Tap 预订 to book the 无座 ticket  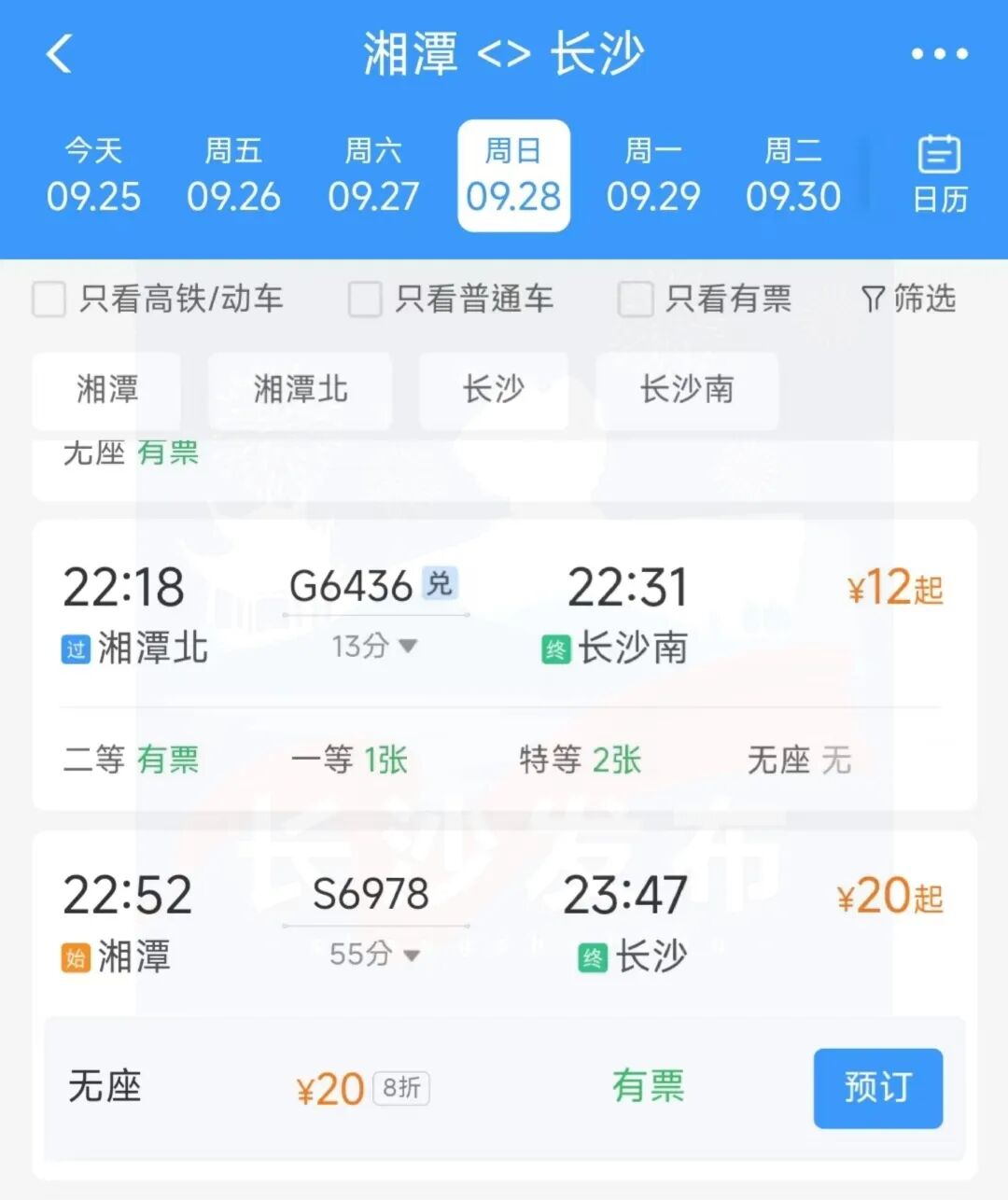tap(877, 1088)
